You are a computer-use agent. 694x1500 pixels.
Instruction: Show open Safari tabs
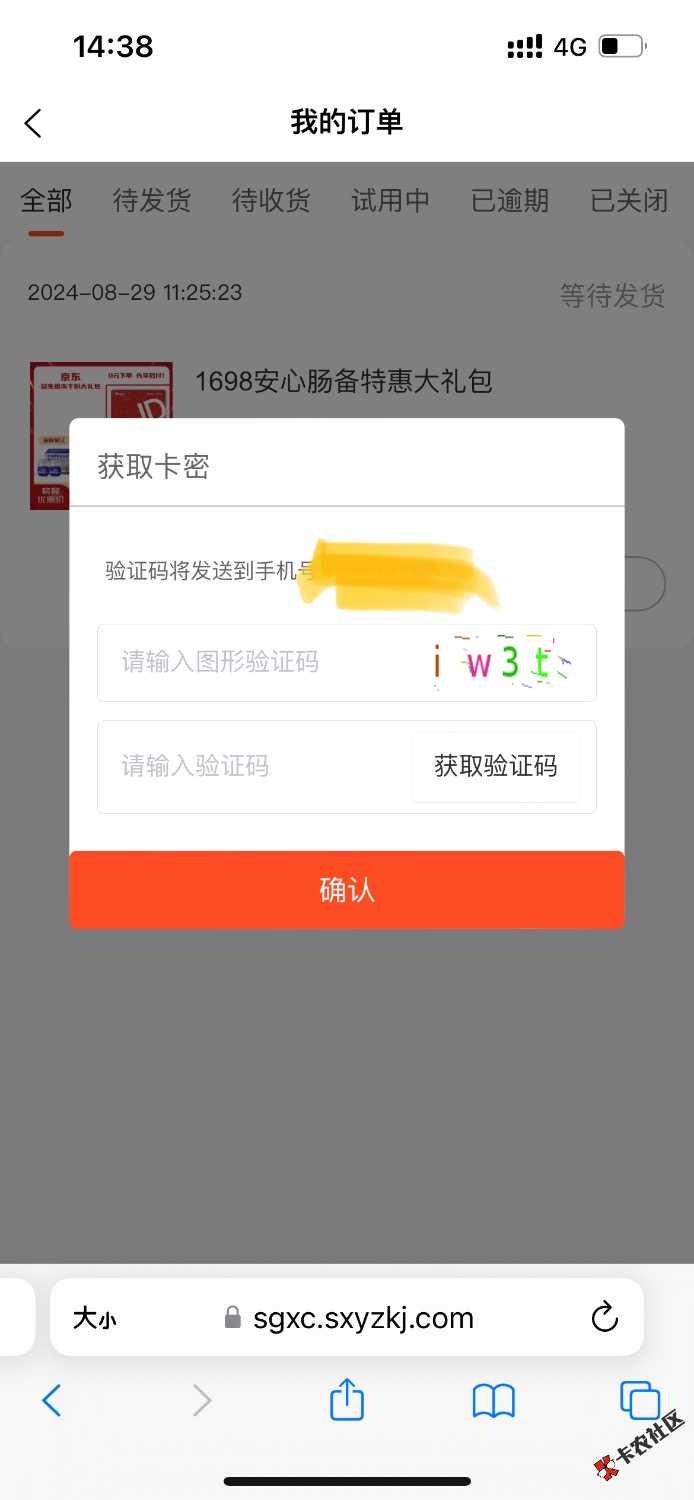639,1400
